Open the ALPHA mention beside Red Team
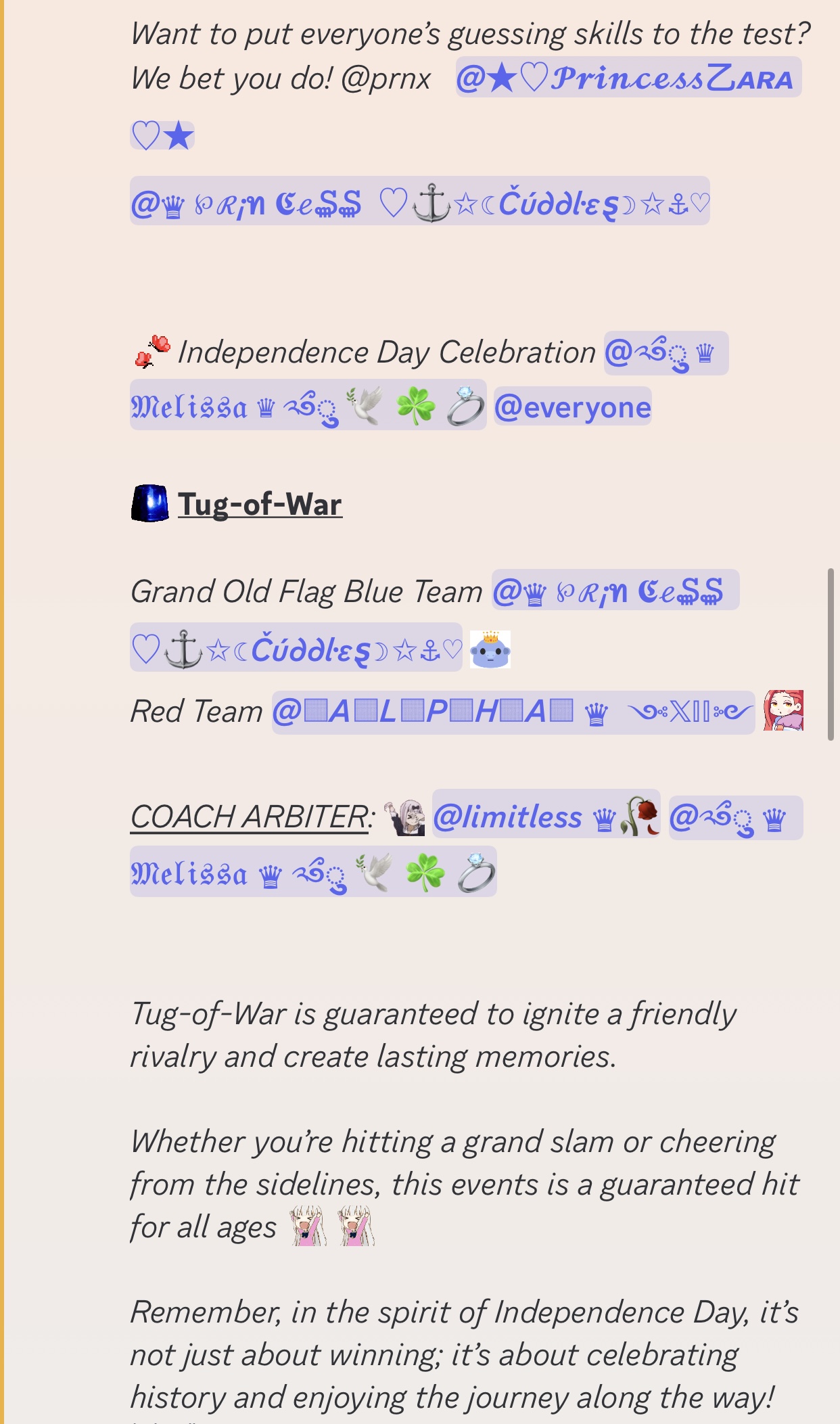The width and height of the screenshot is (840, 1424). [513, 713]
